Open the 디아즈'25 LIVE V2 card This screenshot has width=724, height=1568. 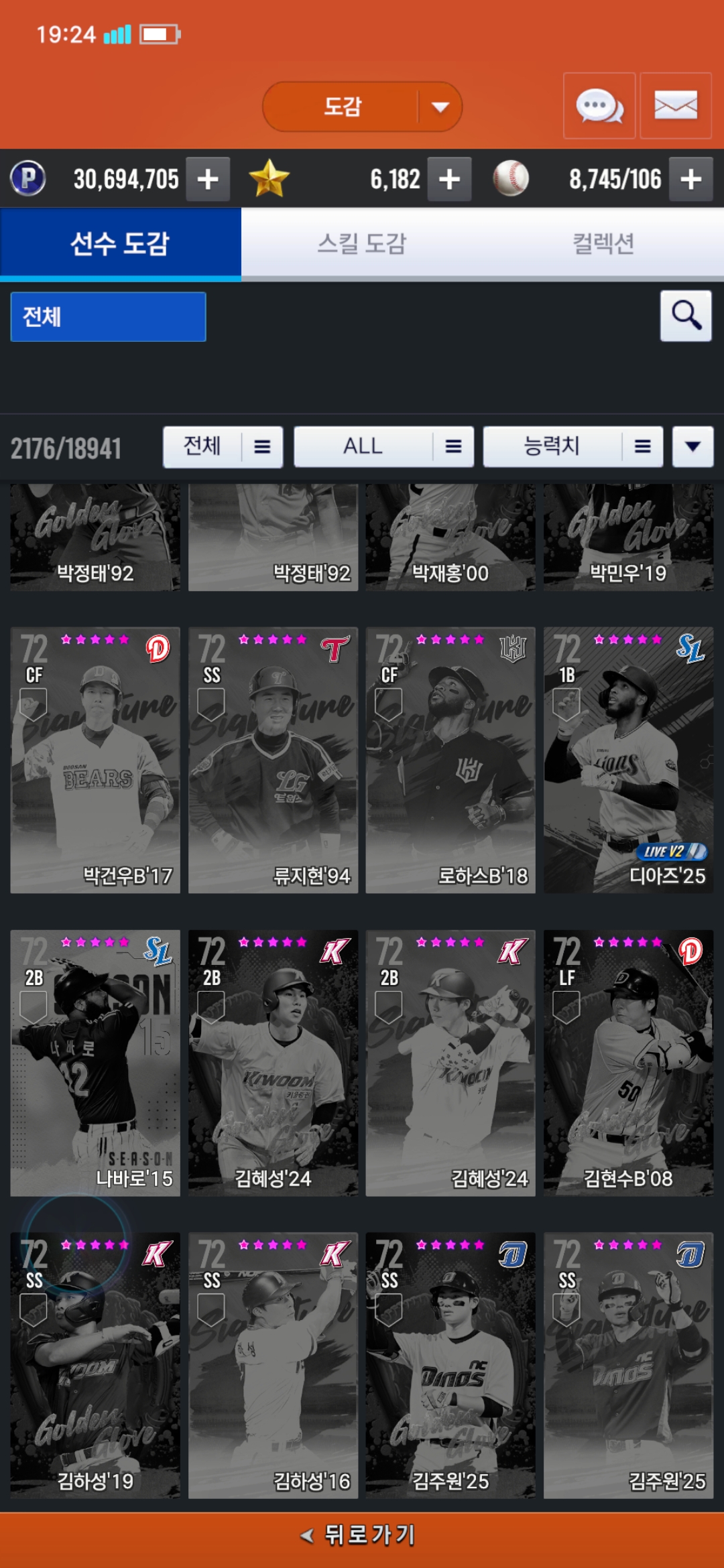[x=628, y=760]
